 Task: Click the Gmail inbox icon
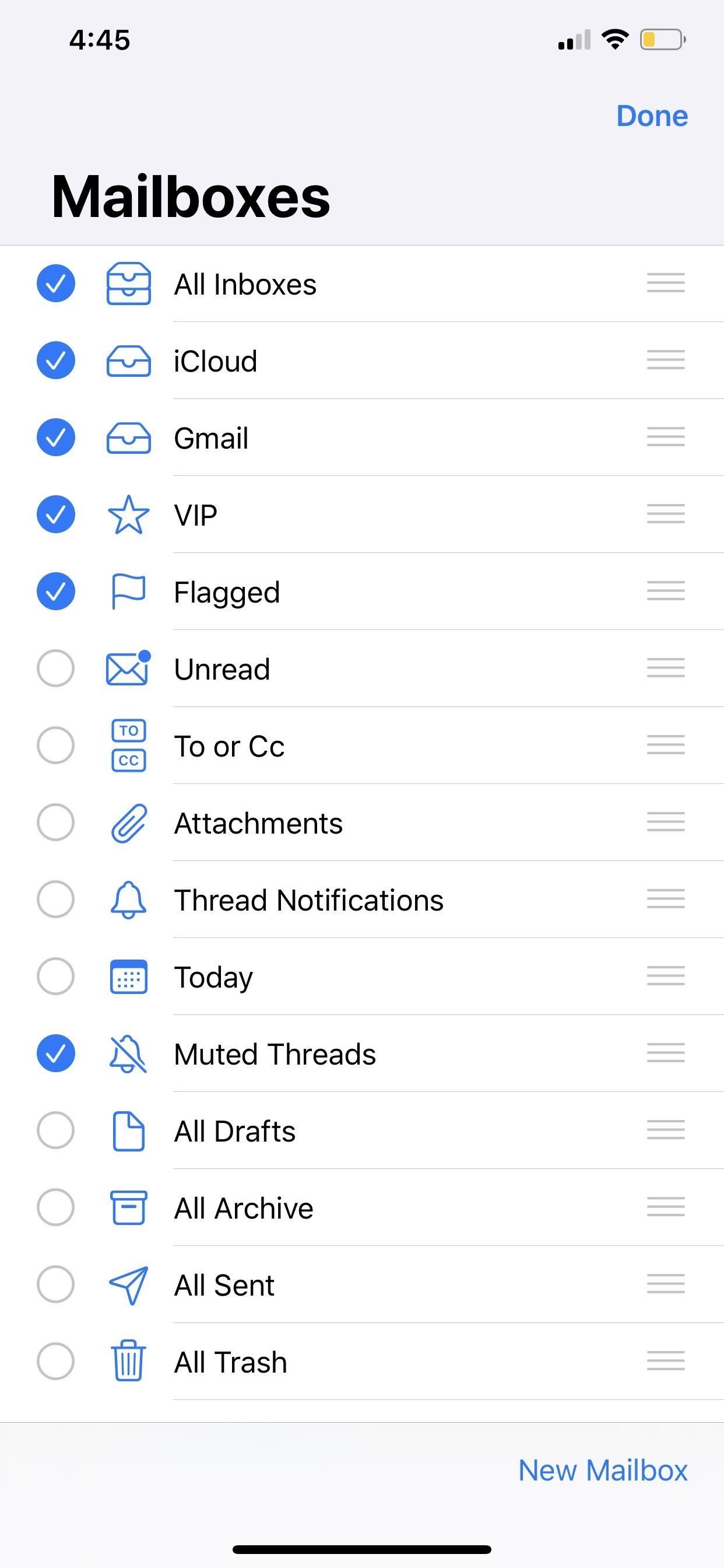[x=128, y=437]
